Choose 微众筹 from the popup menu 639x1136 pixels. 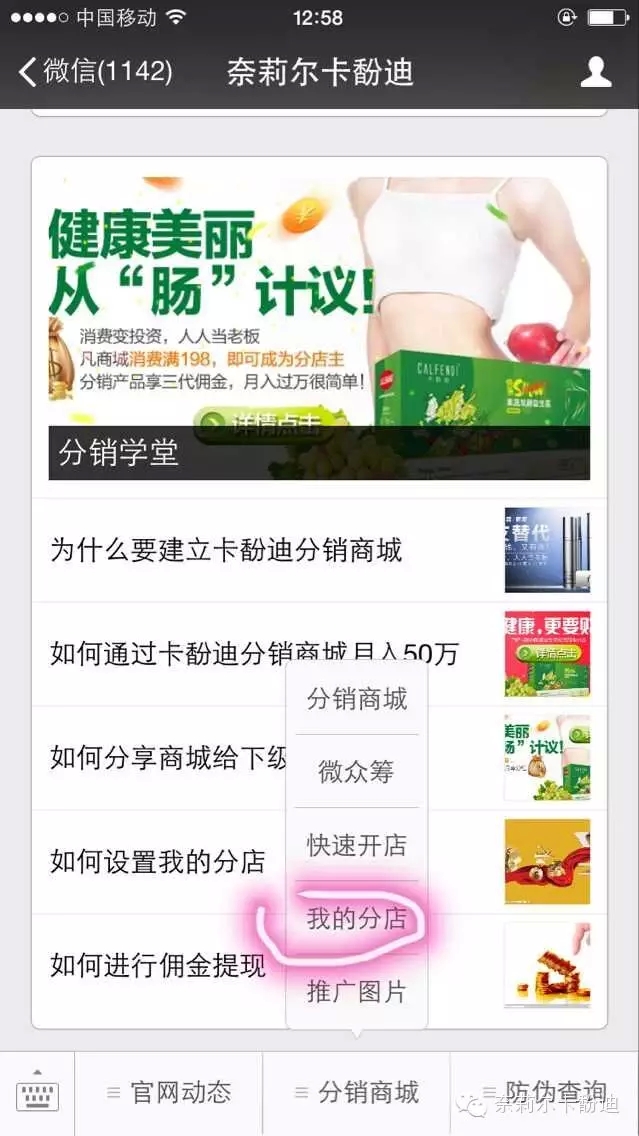click(356, 771)
